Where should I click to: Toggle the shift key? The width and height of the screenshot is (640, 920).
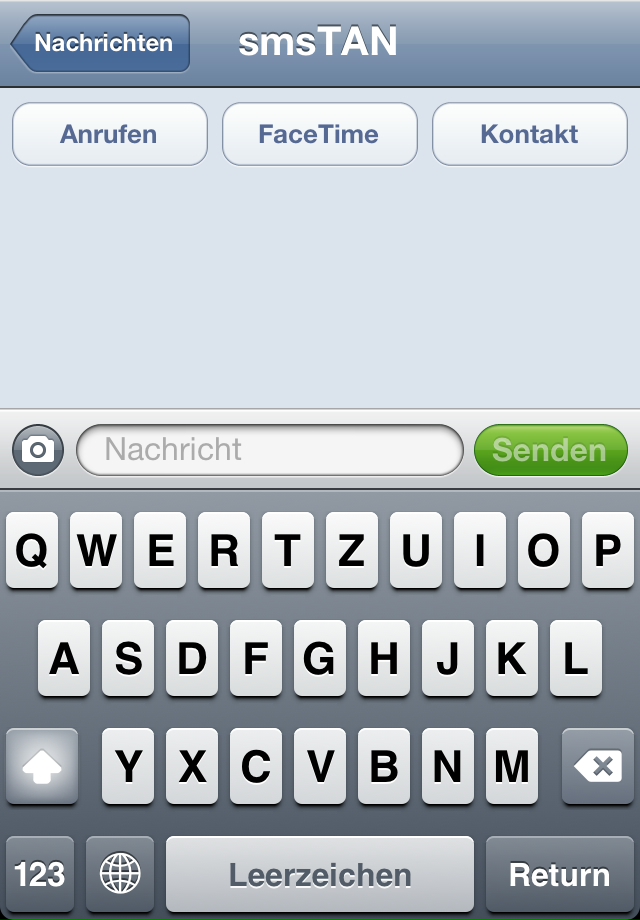(x=42, y=767)
